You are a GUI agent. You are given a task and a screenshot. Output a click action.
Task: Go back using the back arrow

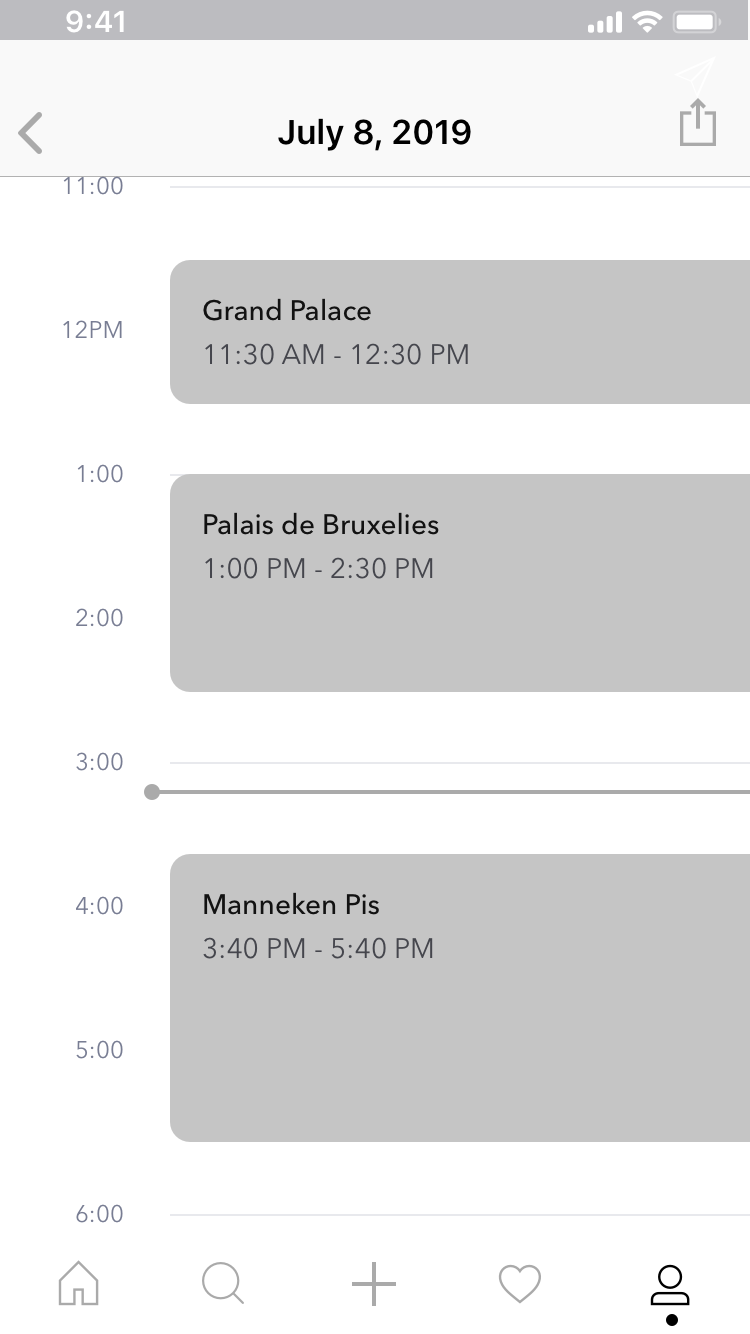coord(31,133)
